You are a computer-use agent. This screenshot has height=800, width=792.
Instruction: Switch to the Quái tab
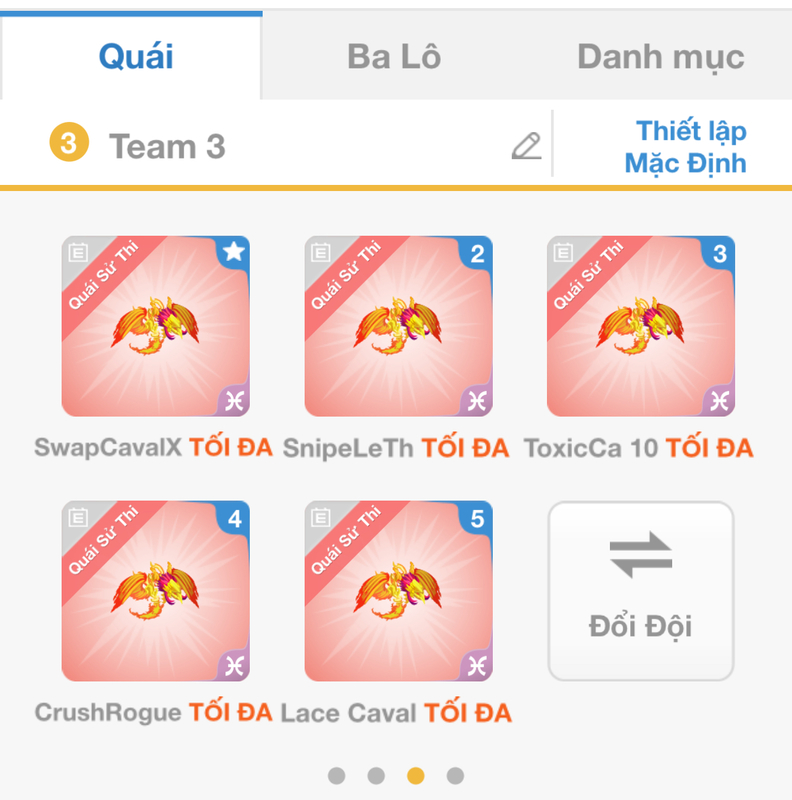click(x=135, y=56)
